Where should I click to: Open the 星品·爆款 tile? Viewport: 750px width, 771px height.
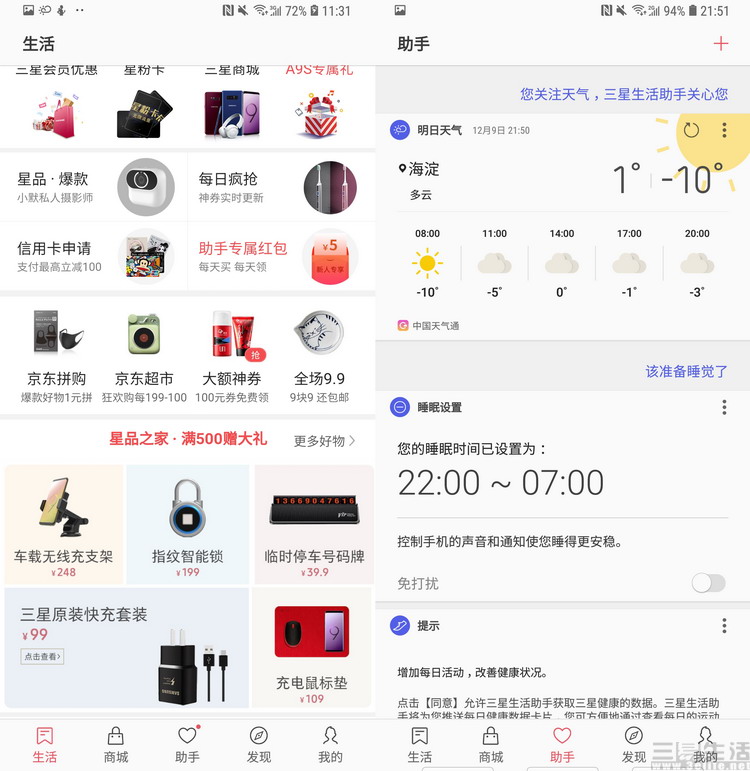[94, 187]
